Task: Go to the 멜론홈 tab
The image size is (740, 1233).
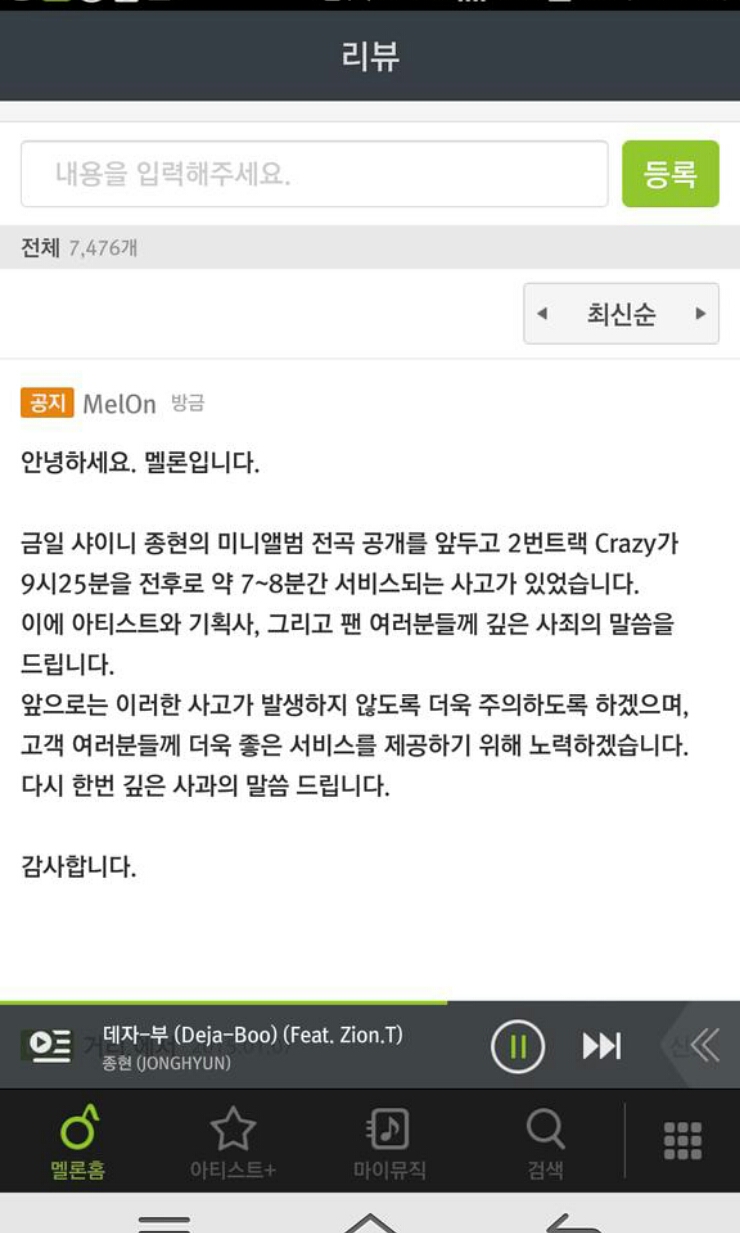Action: (78, 1142)
